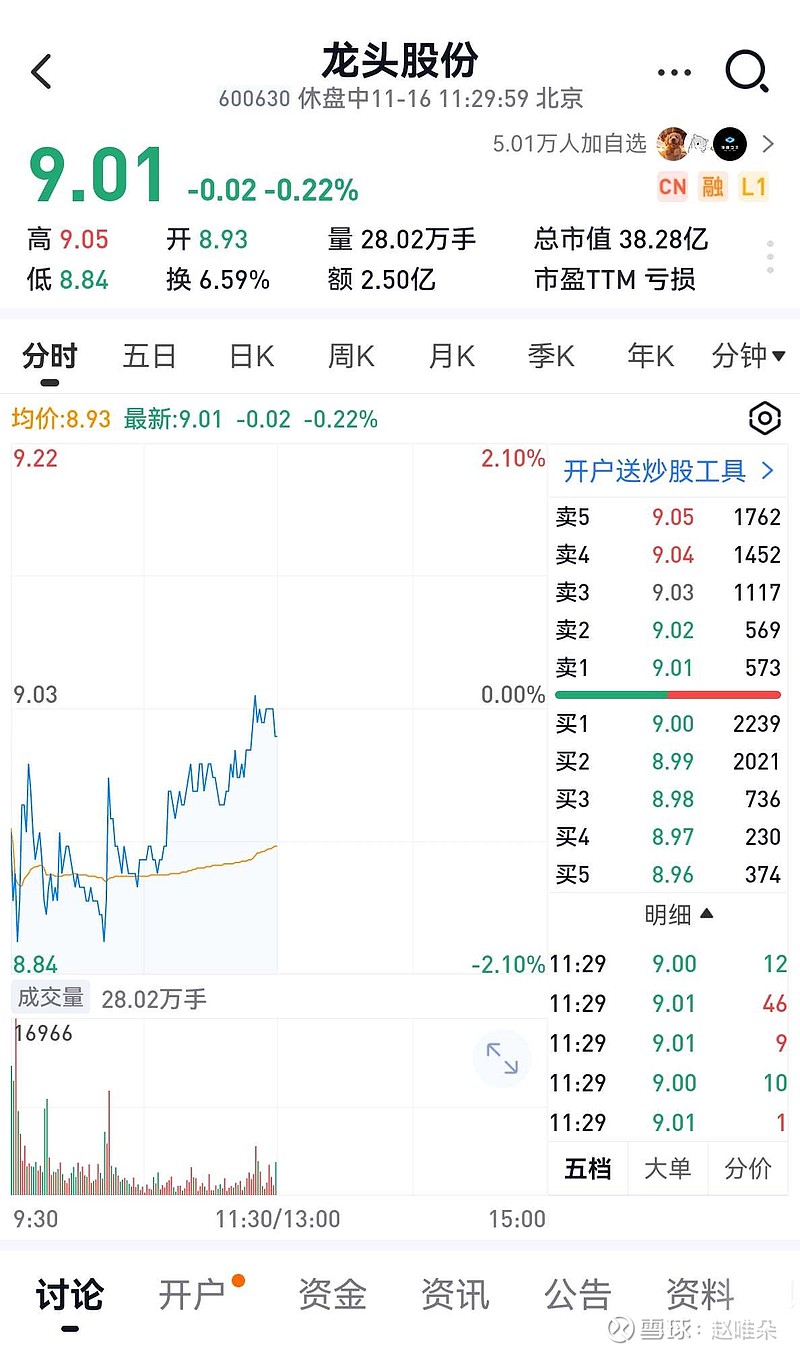Switch to the 五日 chart tab

[x=150, y=356]
